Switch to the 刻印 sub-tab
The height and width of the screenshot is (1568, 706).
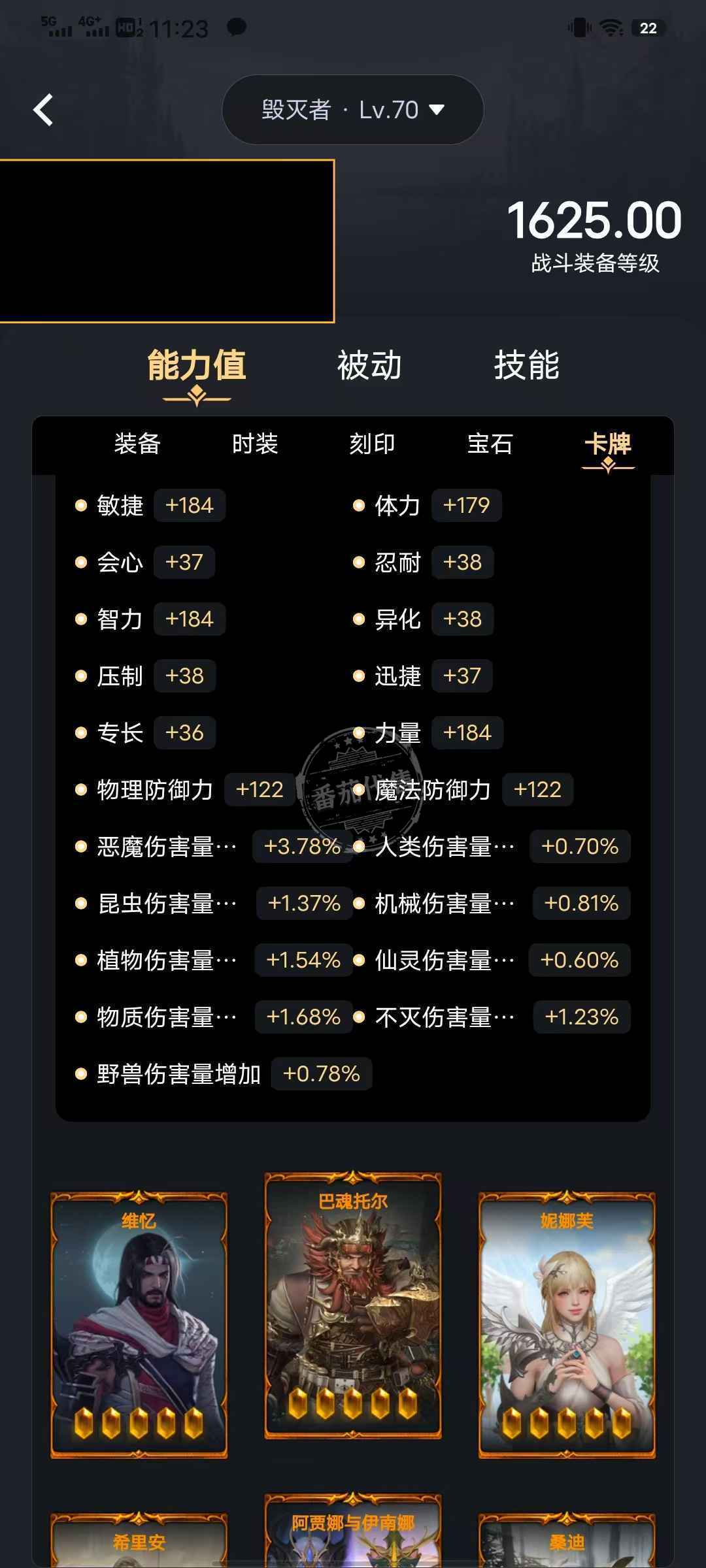click(x=372, y=444)
